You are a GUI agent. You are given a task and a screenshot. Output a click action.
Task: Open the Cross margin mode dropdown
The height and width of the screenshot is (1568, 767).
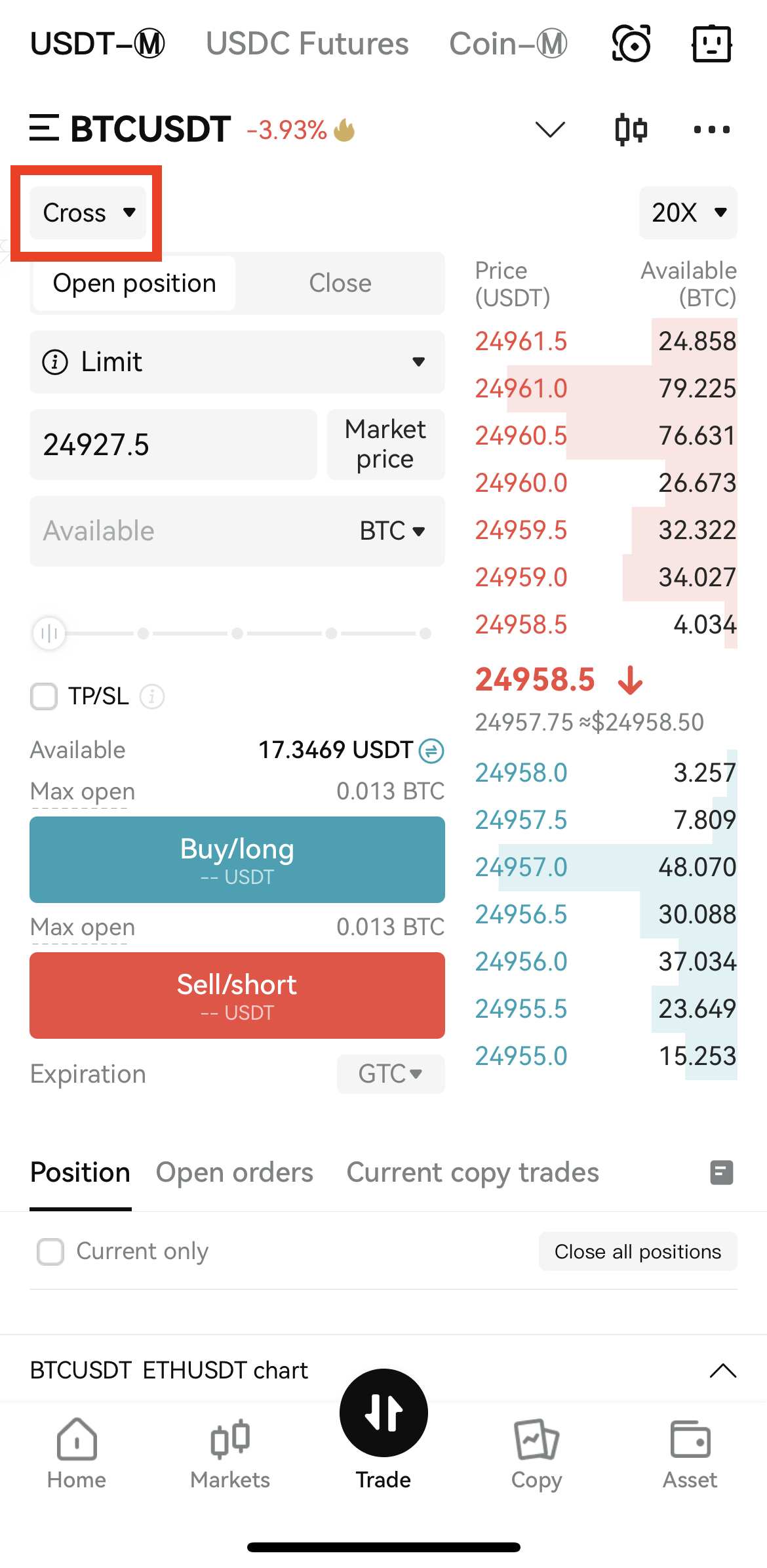88,212
